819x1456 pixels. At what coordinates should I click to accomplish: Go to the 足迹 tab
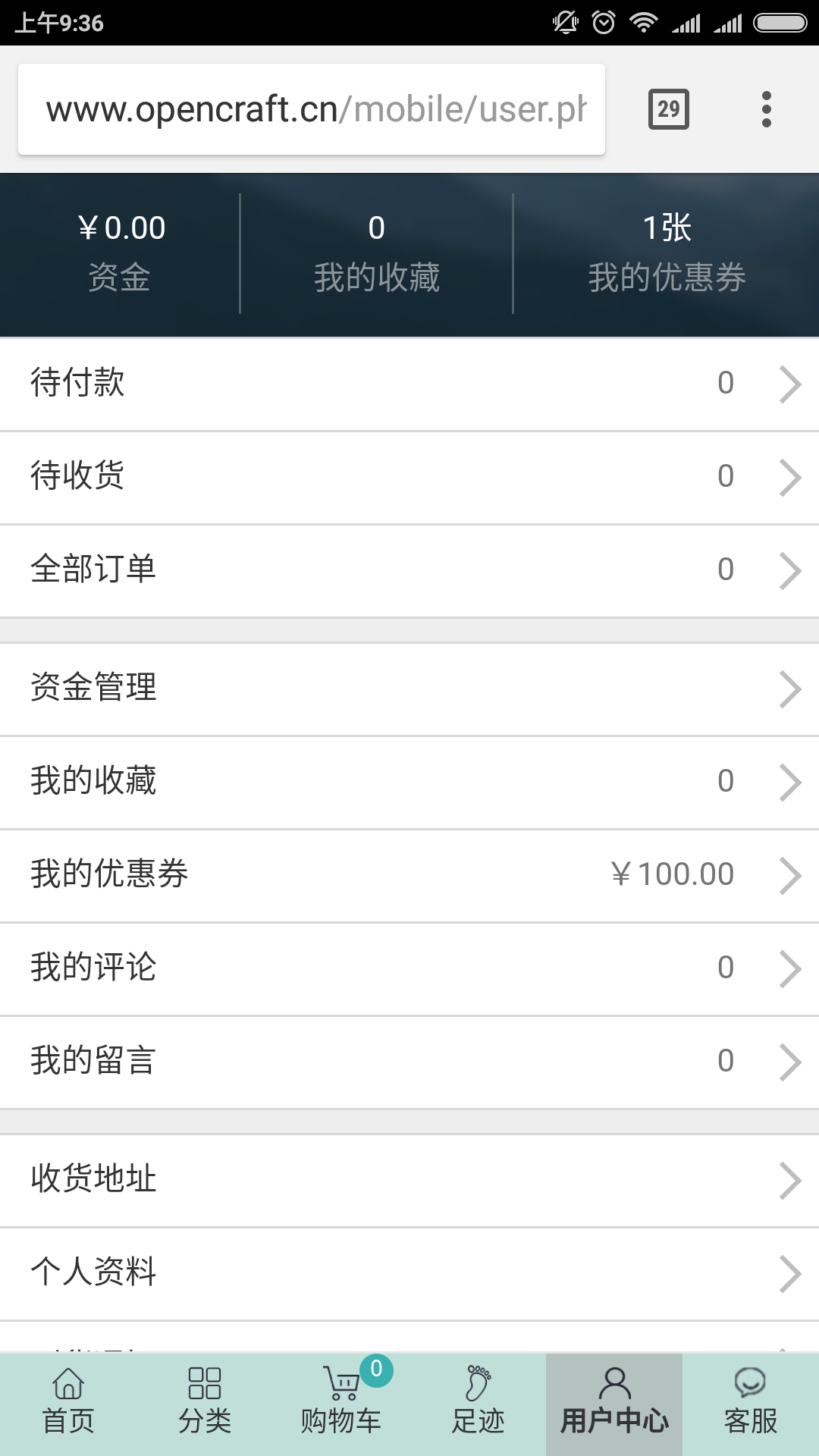(x=478, y=1404)
